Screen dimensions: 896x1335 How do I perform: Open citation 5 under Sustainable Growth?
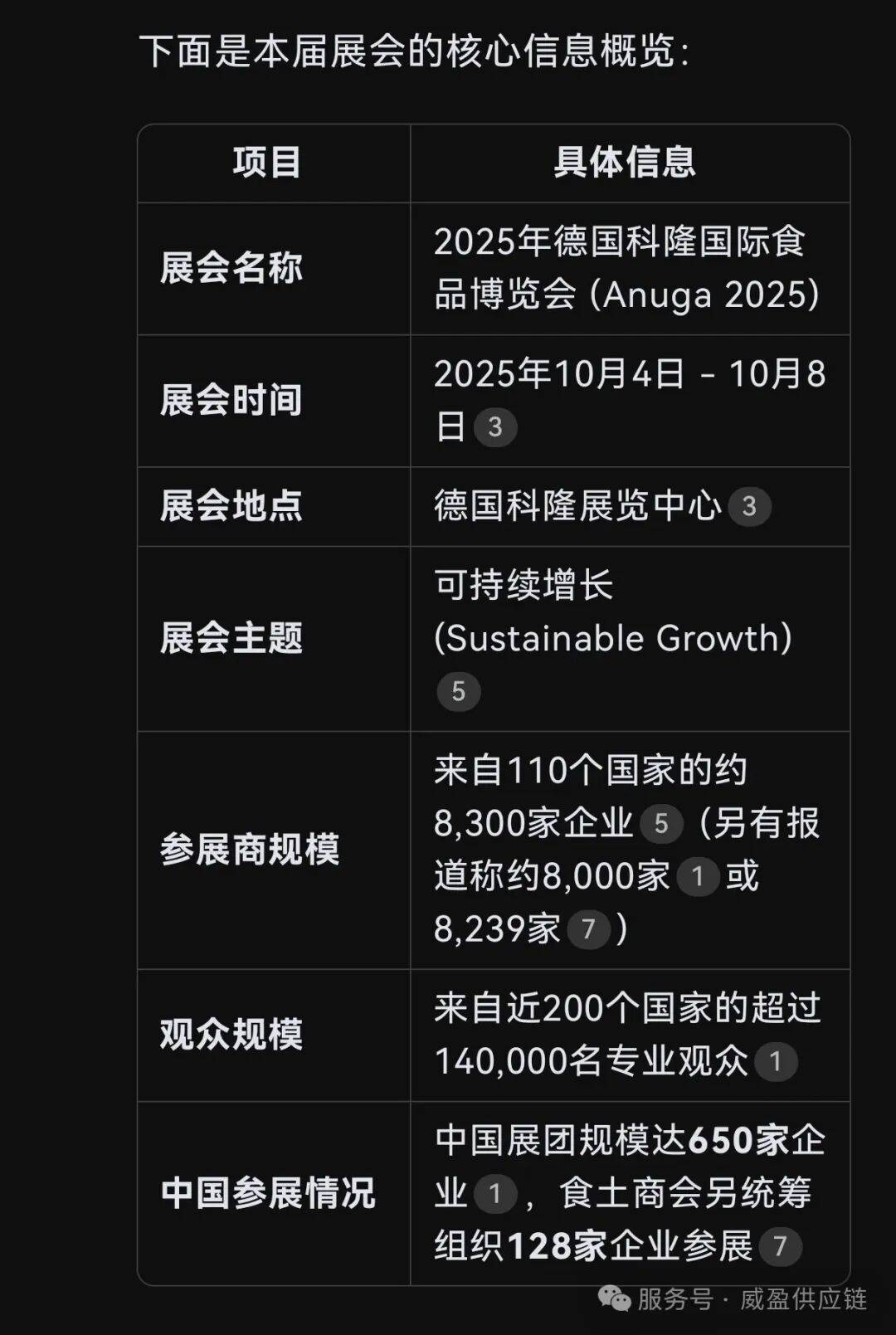(459, 691)
